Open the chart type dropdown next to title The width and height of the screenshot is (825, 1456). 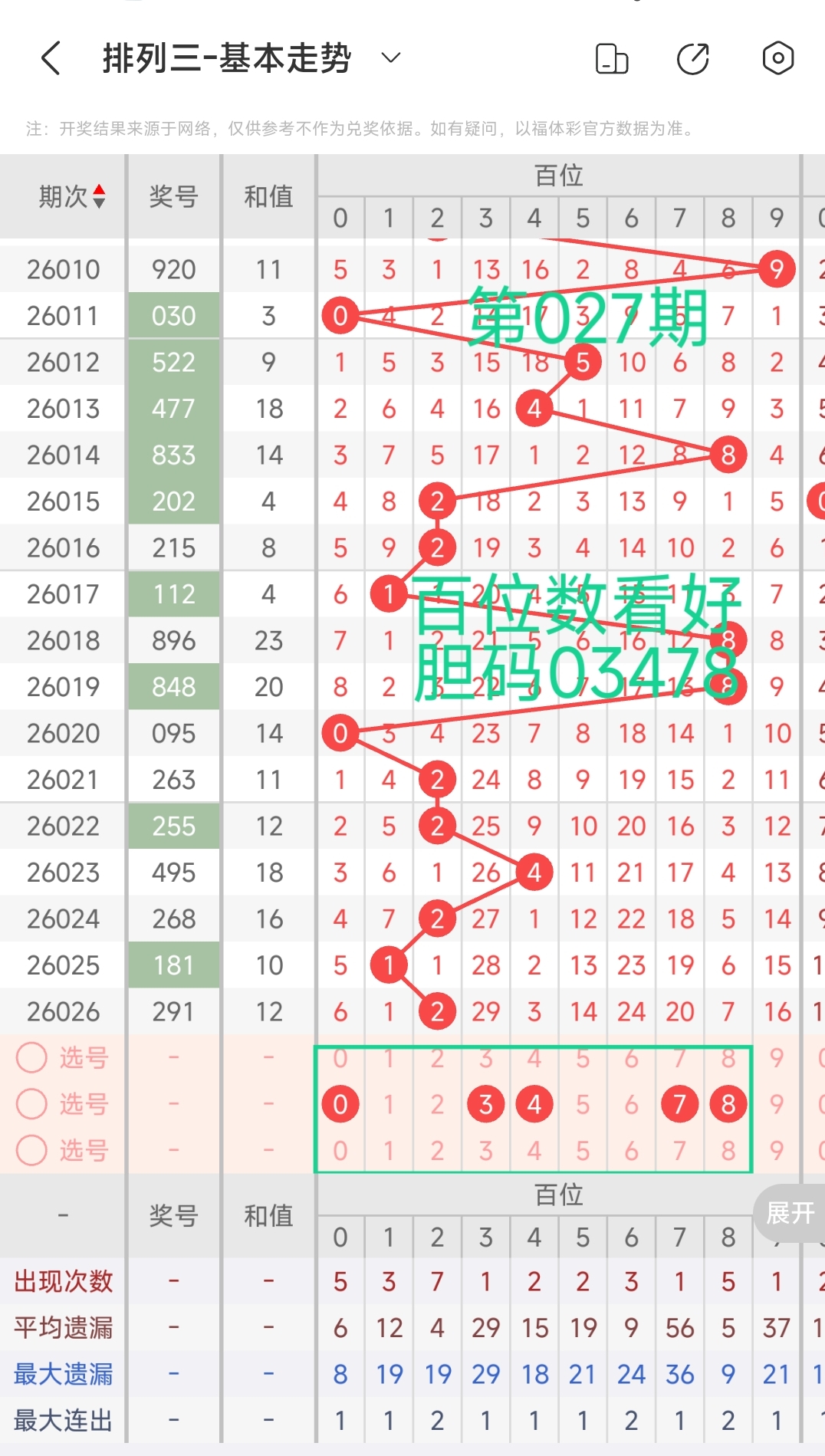tap(390, 58)
